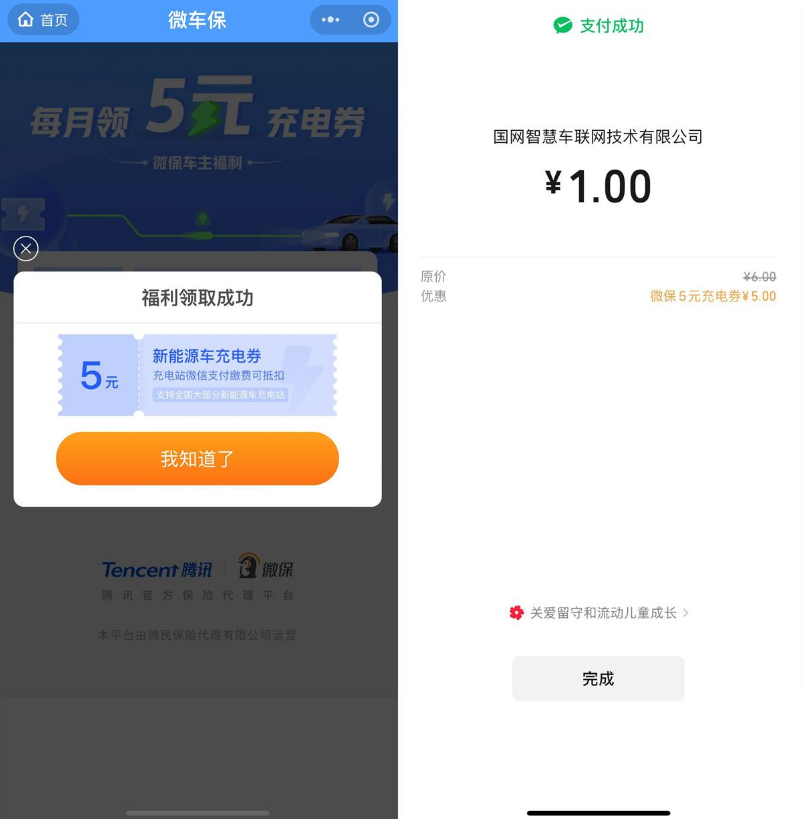Open the mini-program three-dot menu
802x819 pixels.
(x=331, y=20)
